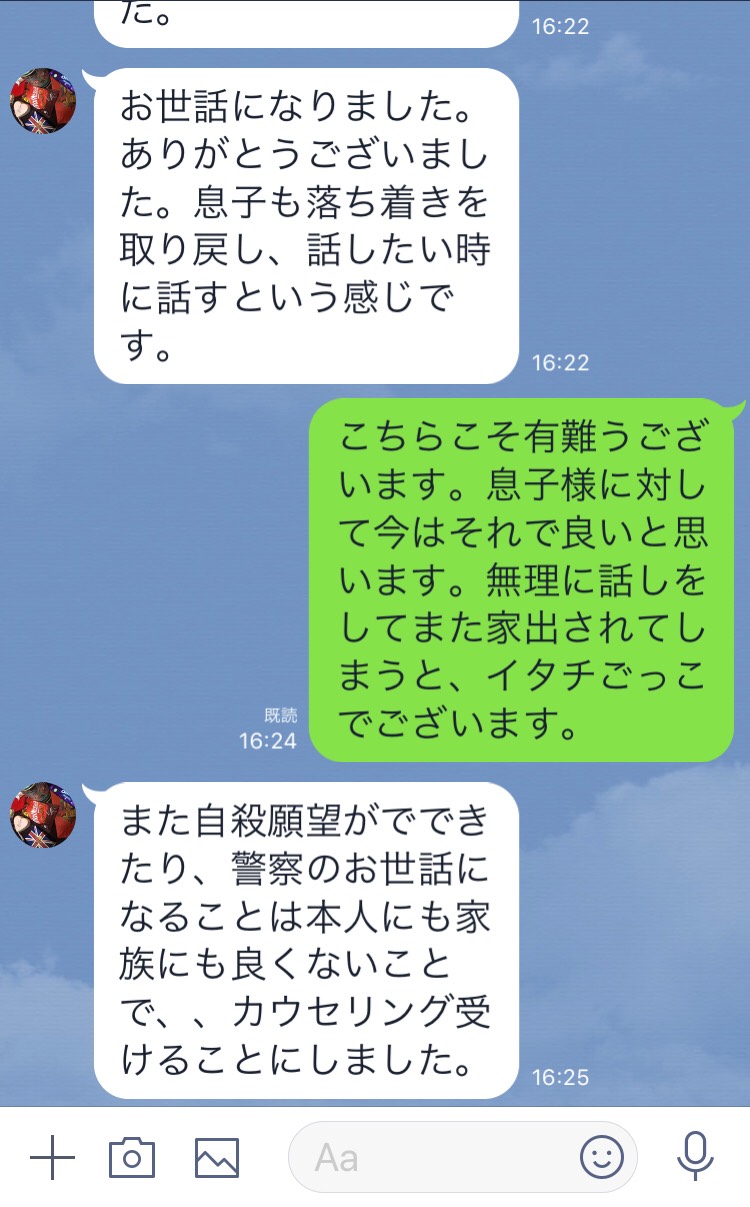
Task: Open sender's avatar beside お世話になりました message
Action: tap(43, 100)
